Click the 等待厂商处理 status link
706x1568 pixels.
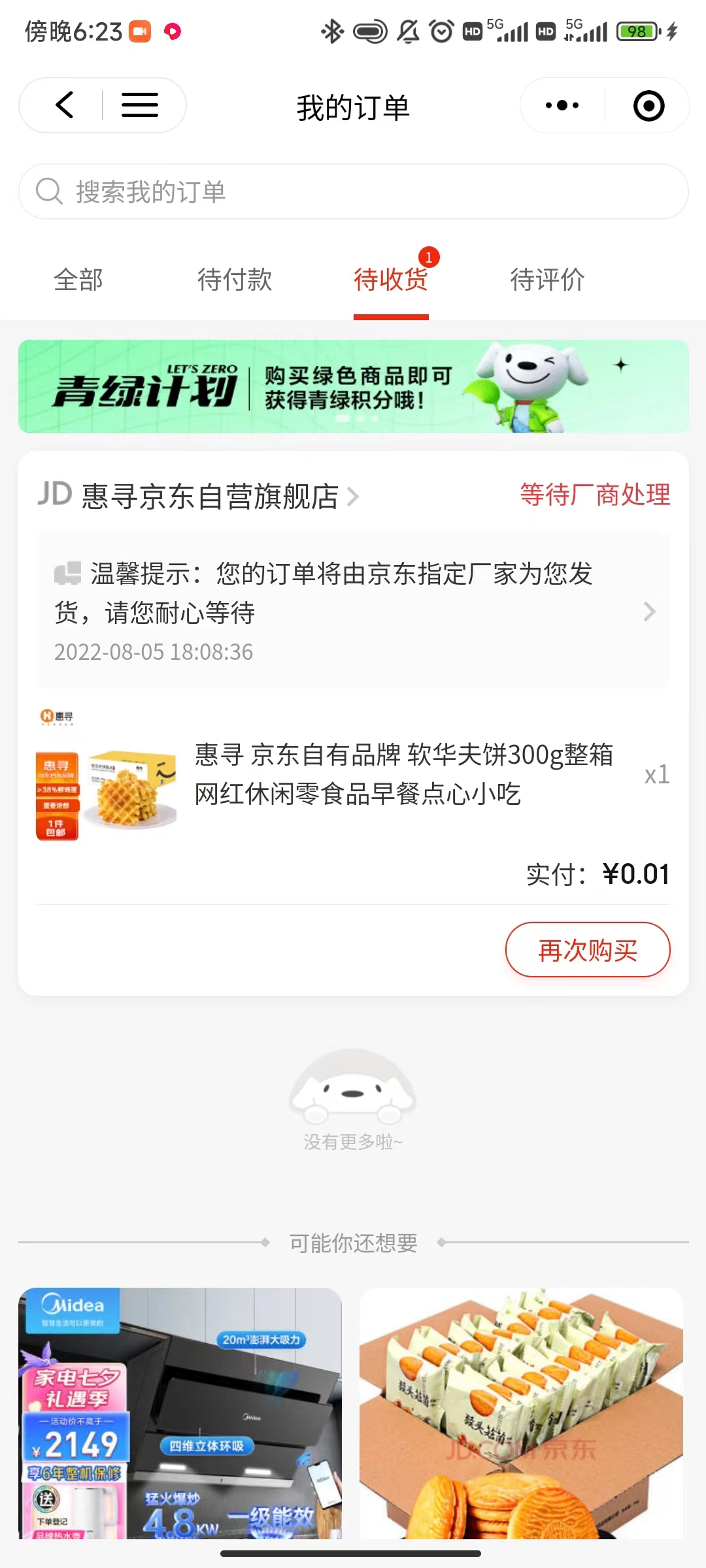tap(594, 495)
